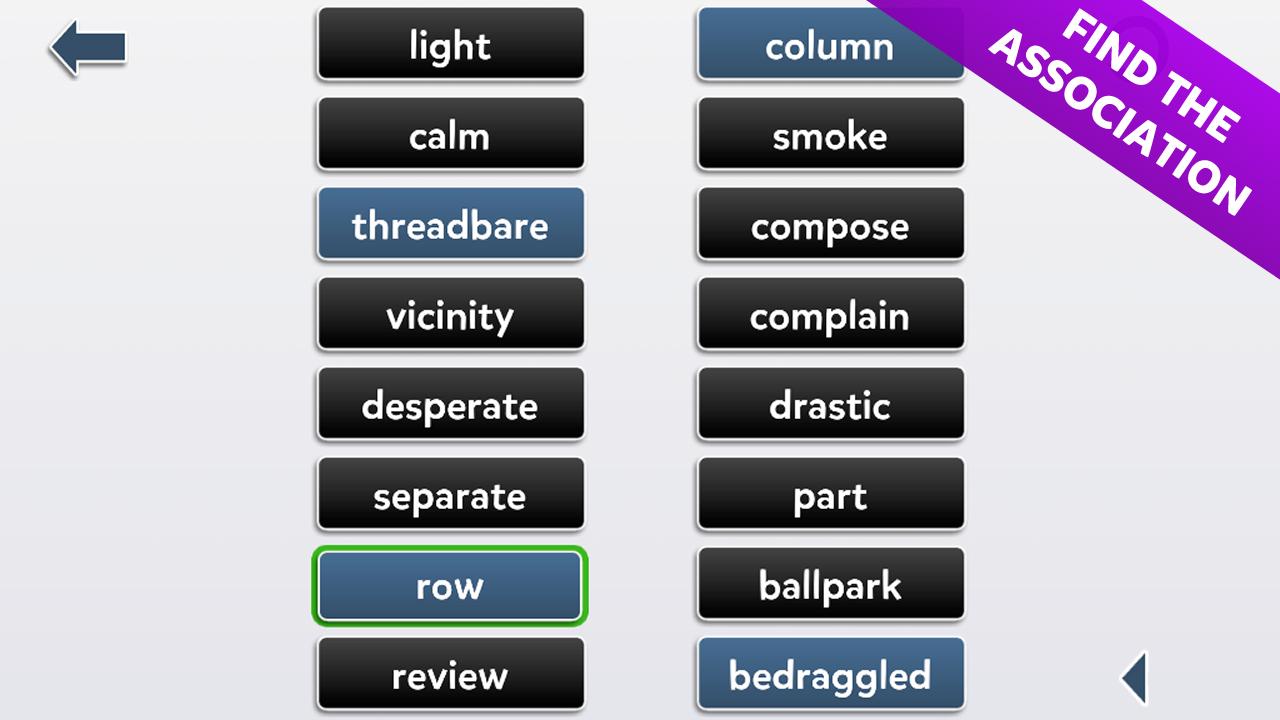
Task: Tap the word 'separate'
Action: [450, 495]
